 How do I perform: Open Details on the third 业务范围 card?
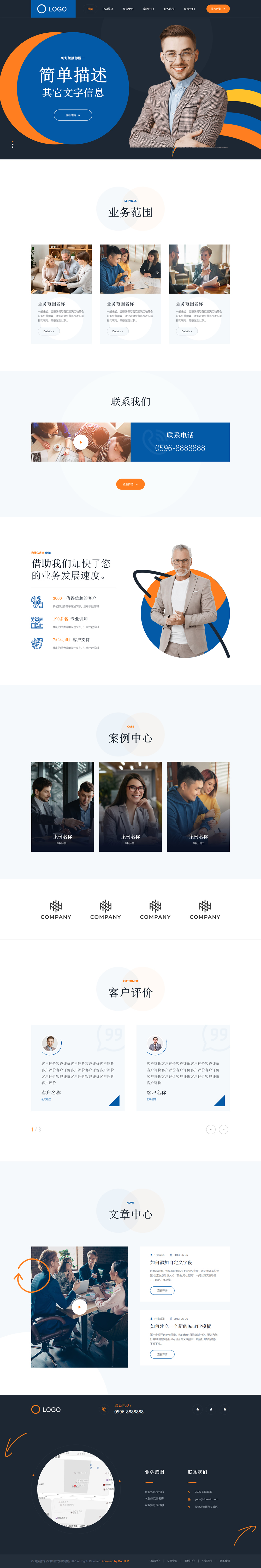(x=186, y=331)
